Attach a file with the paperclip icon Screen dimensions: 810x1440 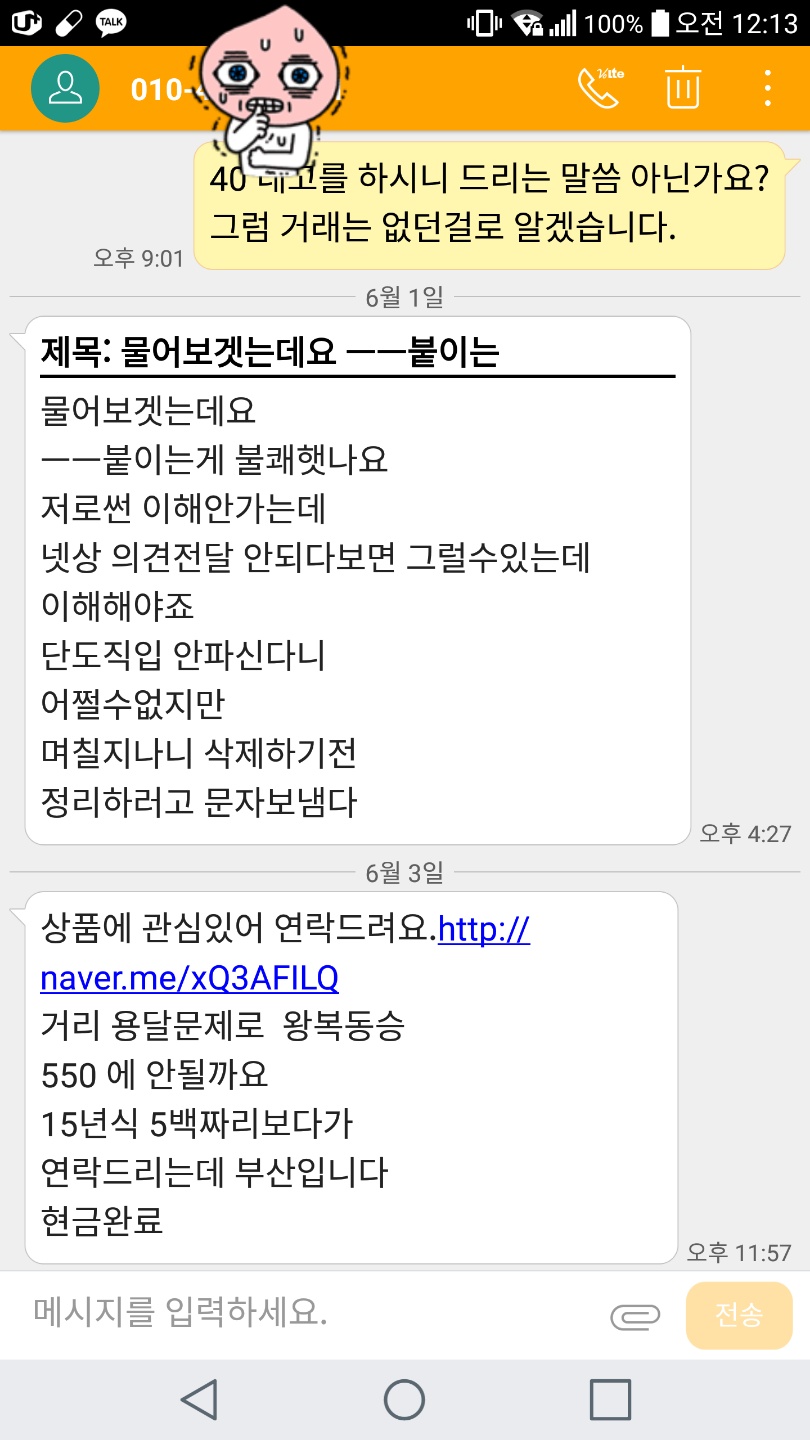636,1316
